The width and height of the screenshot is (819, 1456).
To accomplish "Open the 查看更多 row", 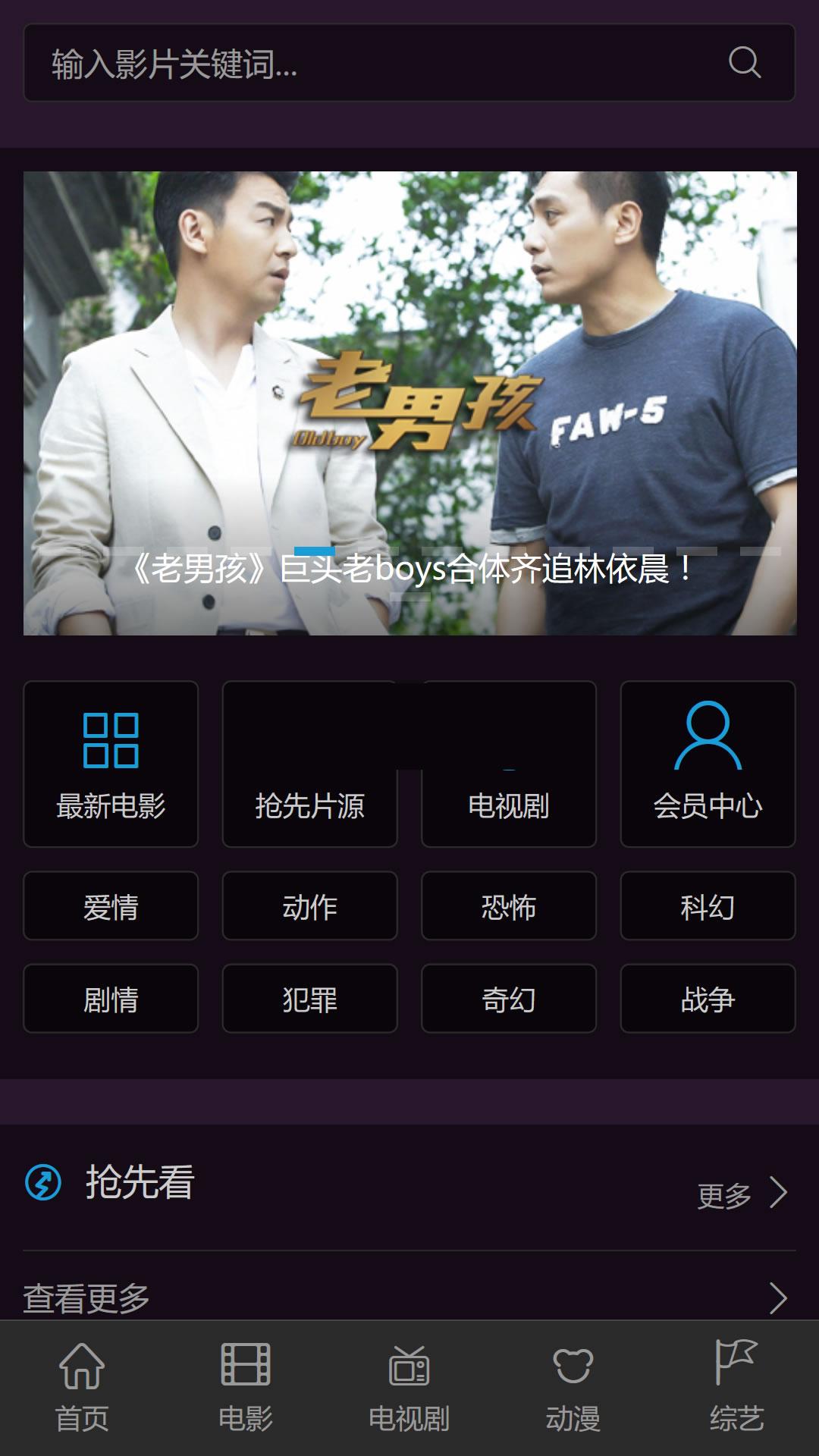I will 409,1298.
